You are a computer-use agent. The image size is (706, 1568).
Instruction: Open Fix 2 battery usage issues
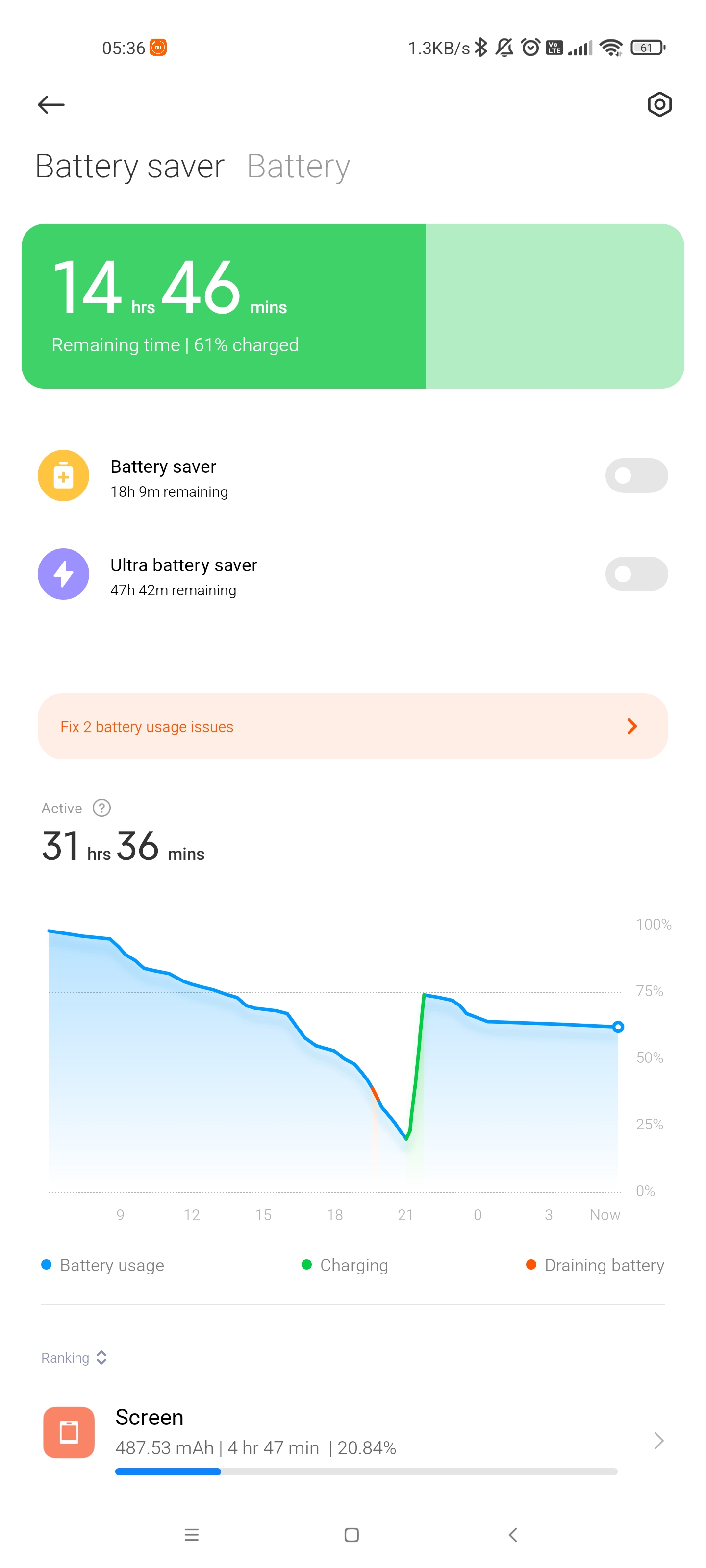coord(353,726)
